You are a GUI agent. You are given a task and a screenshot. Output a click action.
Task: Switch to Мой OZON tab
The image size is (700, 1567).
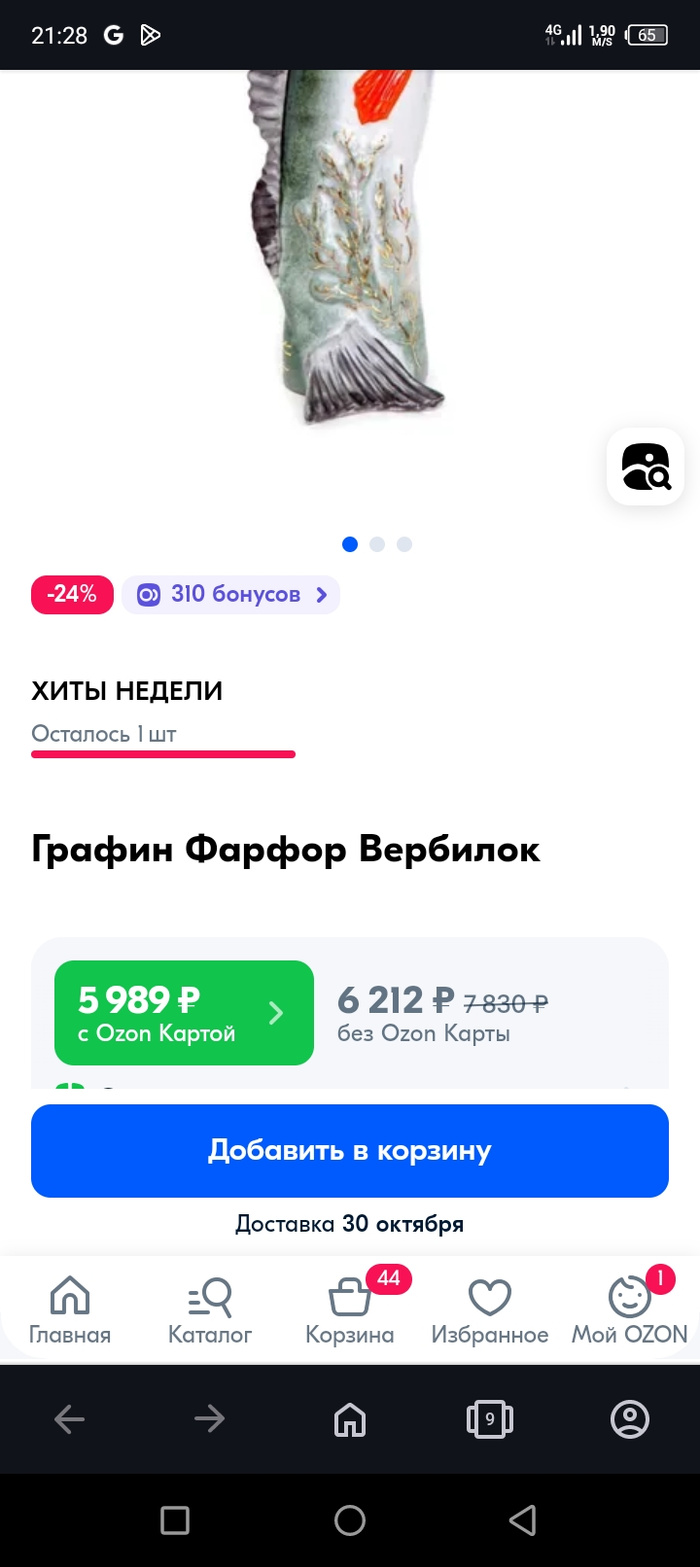click(630, 1311)
